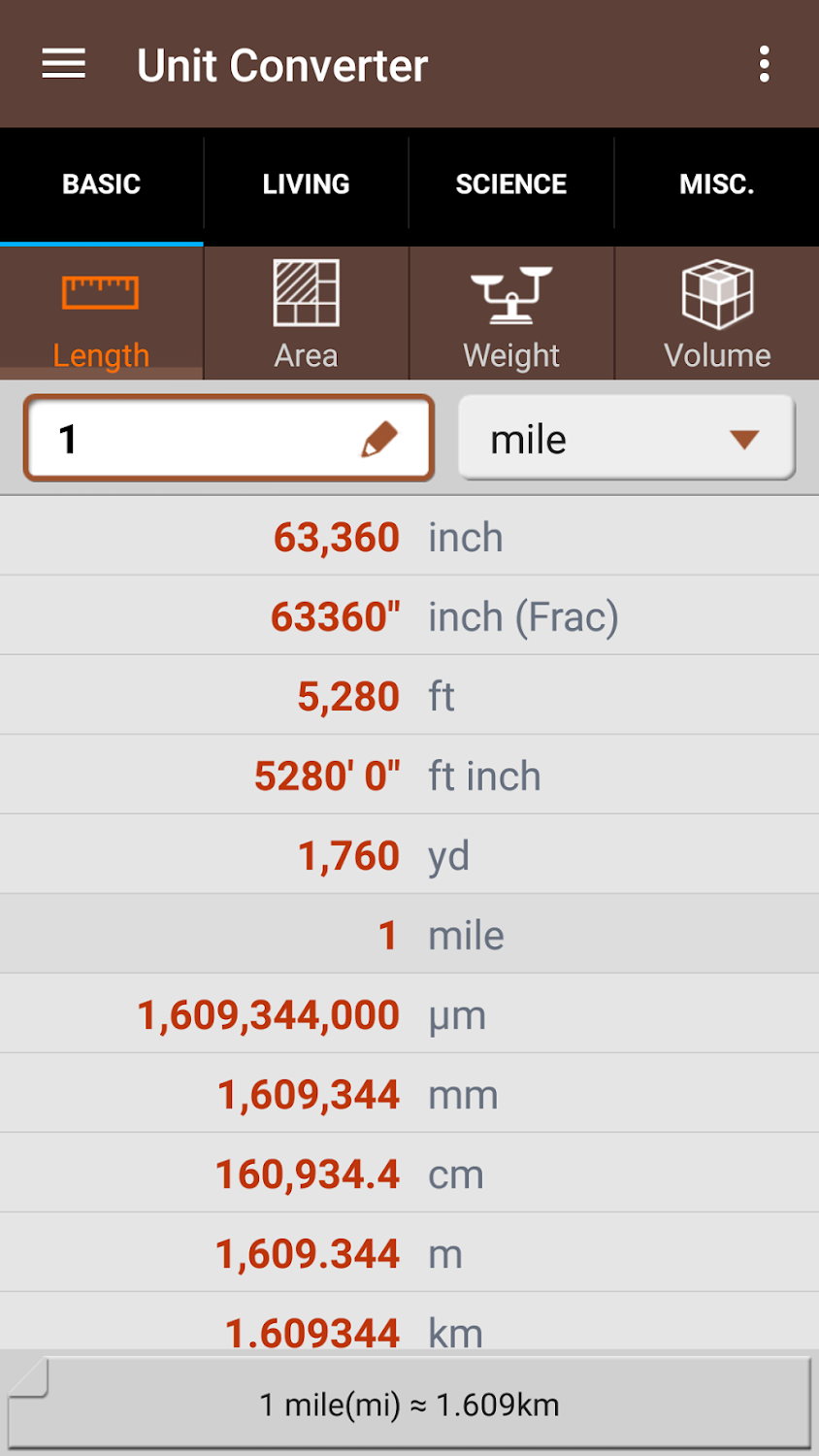
Task: Tap the 1 mile ≈ 1.609km bar
Action: [x=409, y=1404]
